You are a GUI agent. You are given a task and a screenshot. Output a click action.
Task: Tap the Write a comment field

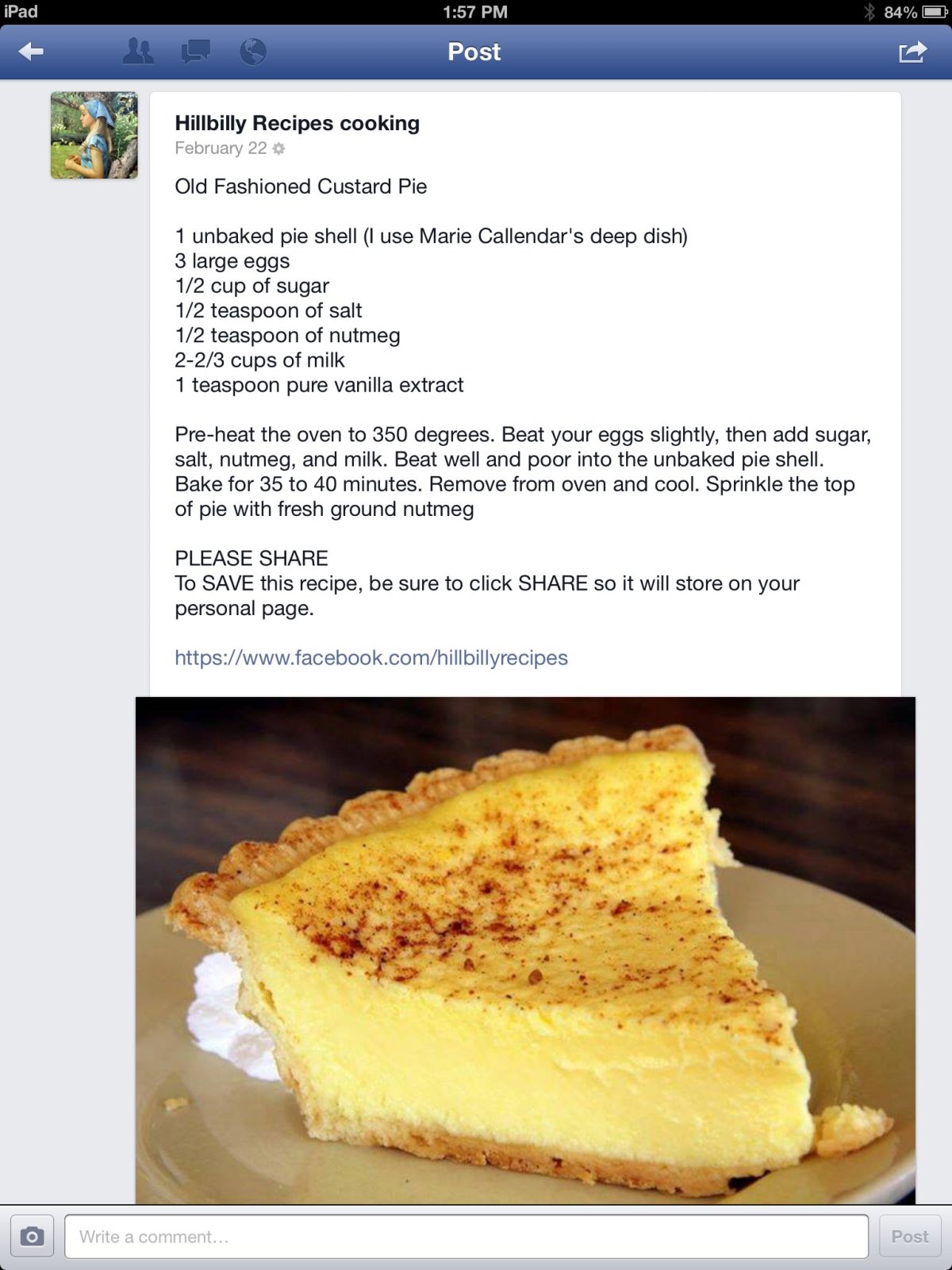[466, 1236]
